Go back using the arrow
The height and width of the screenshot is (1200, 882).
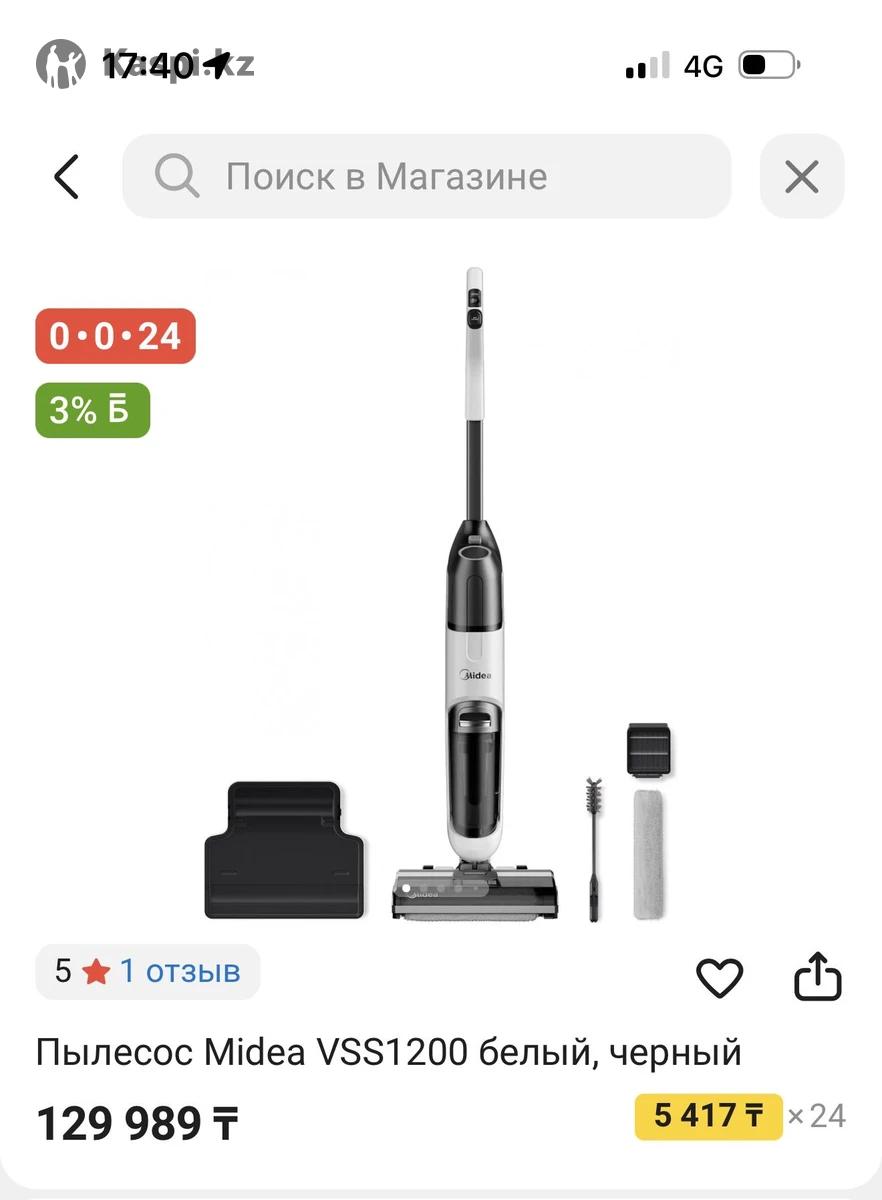pos(66,177)
